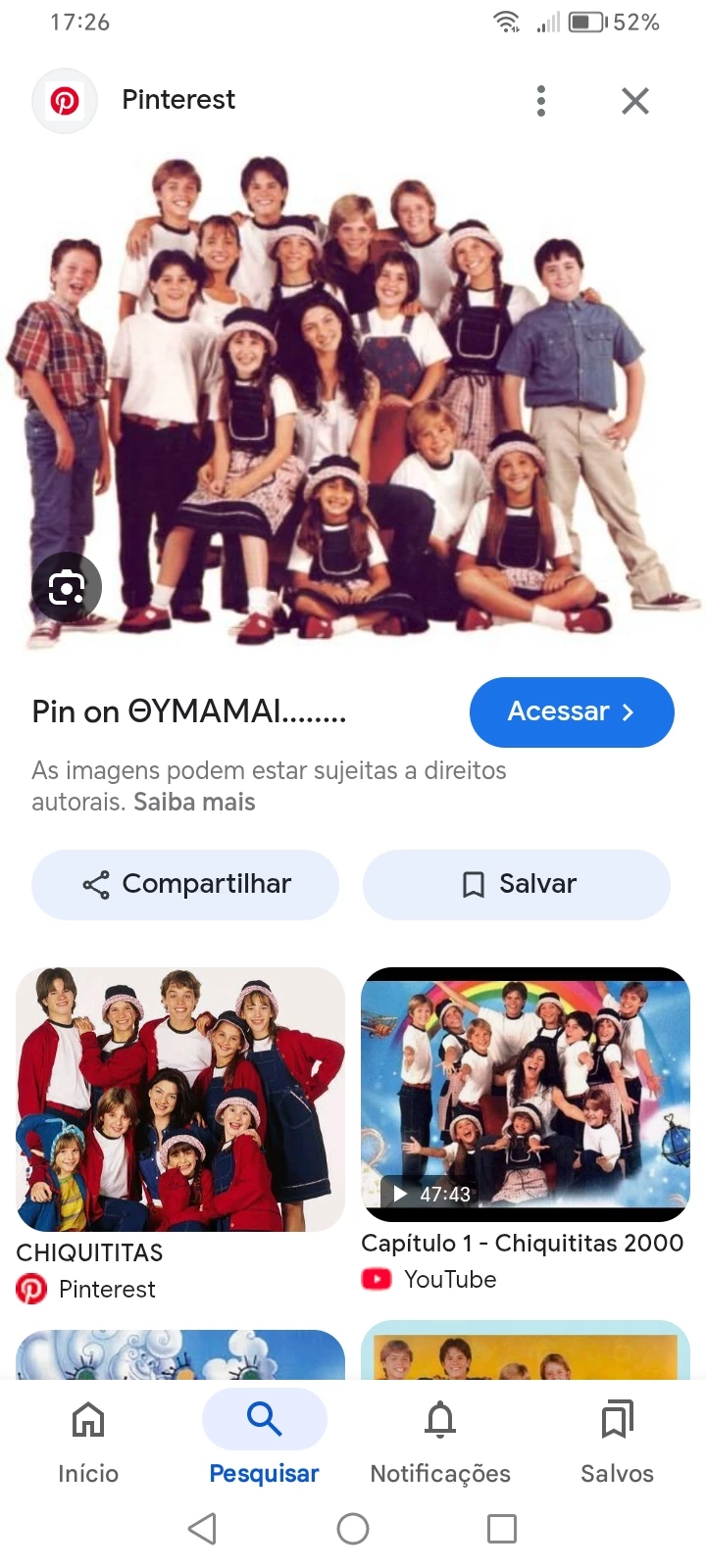Open the three-dot overflow menu

point(541,101)
